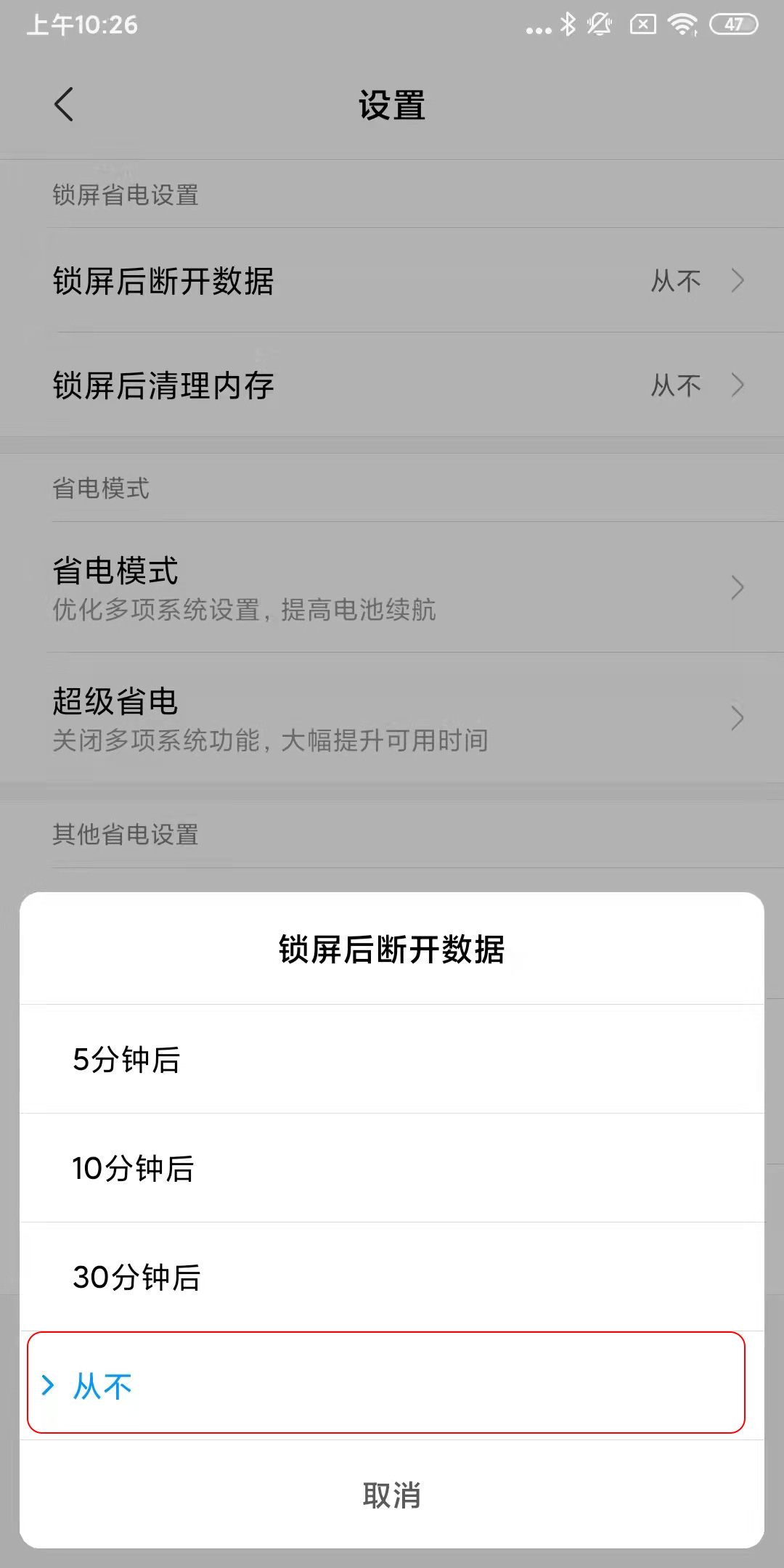Open the 锁屏后清理内存 setting row

[x=392, y=385]
